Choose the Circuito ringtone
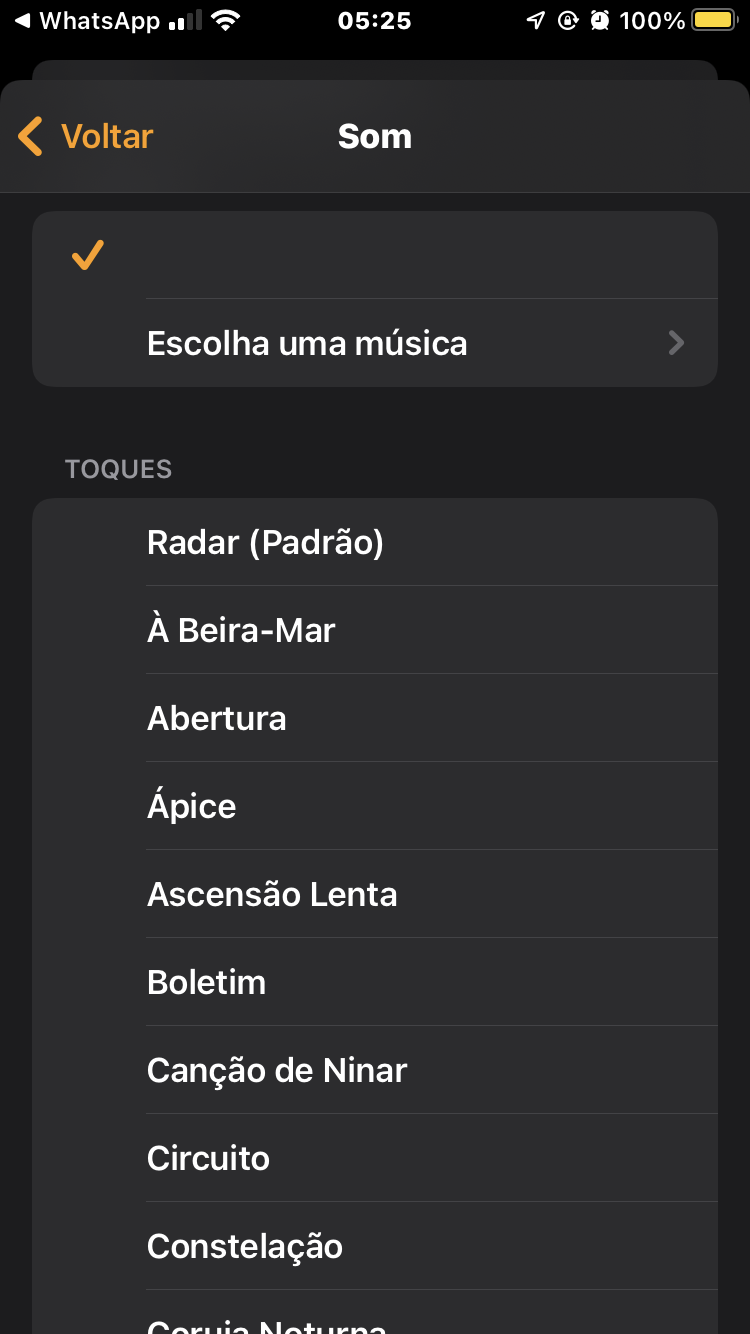 (x=374, y=1158)
